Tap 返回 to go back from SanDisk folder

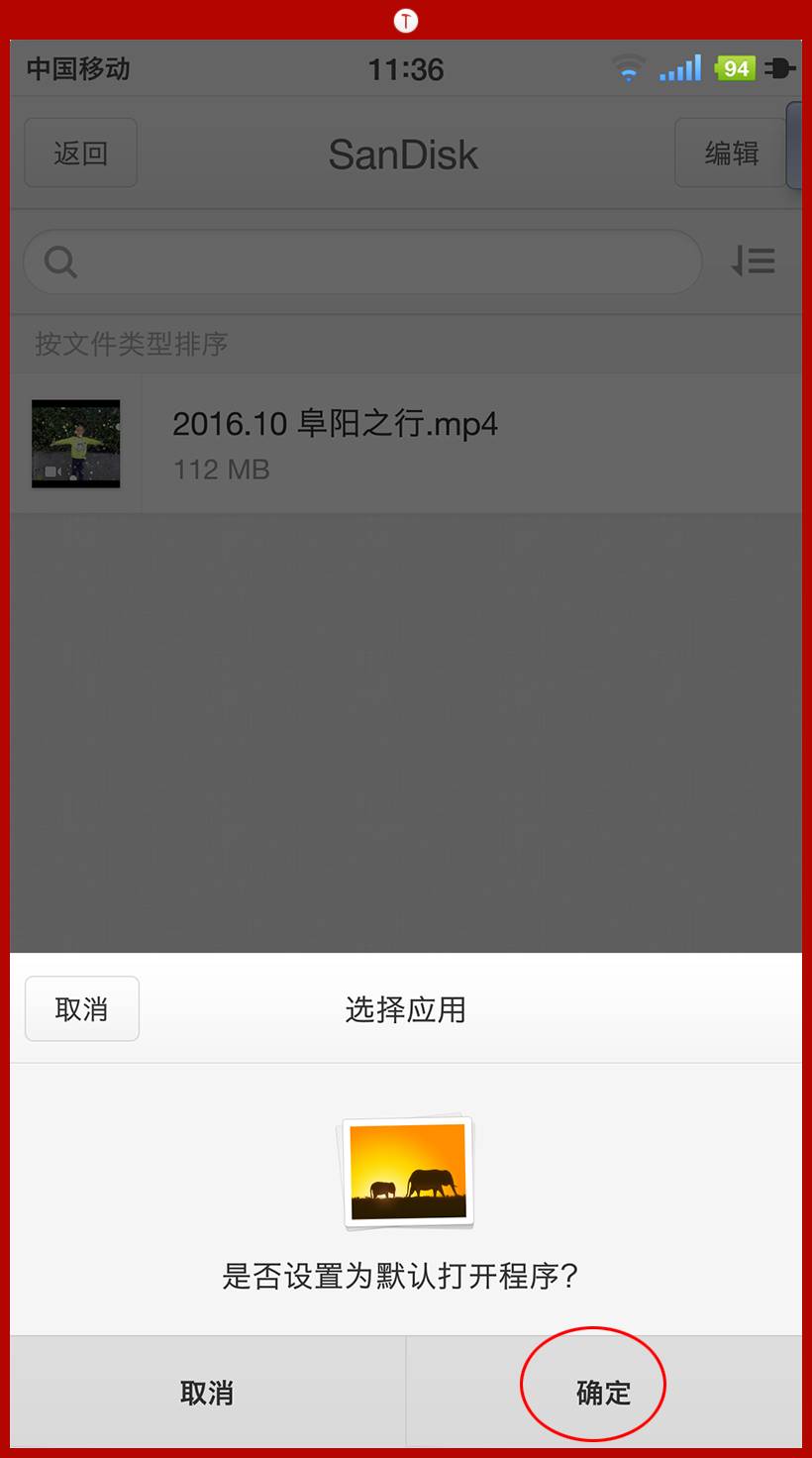pos(80,153)
